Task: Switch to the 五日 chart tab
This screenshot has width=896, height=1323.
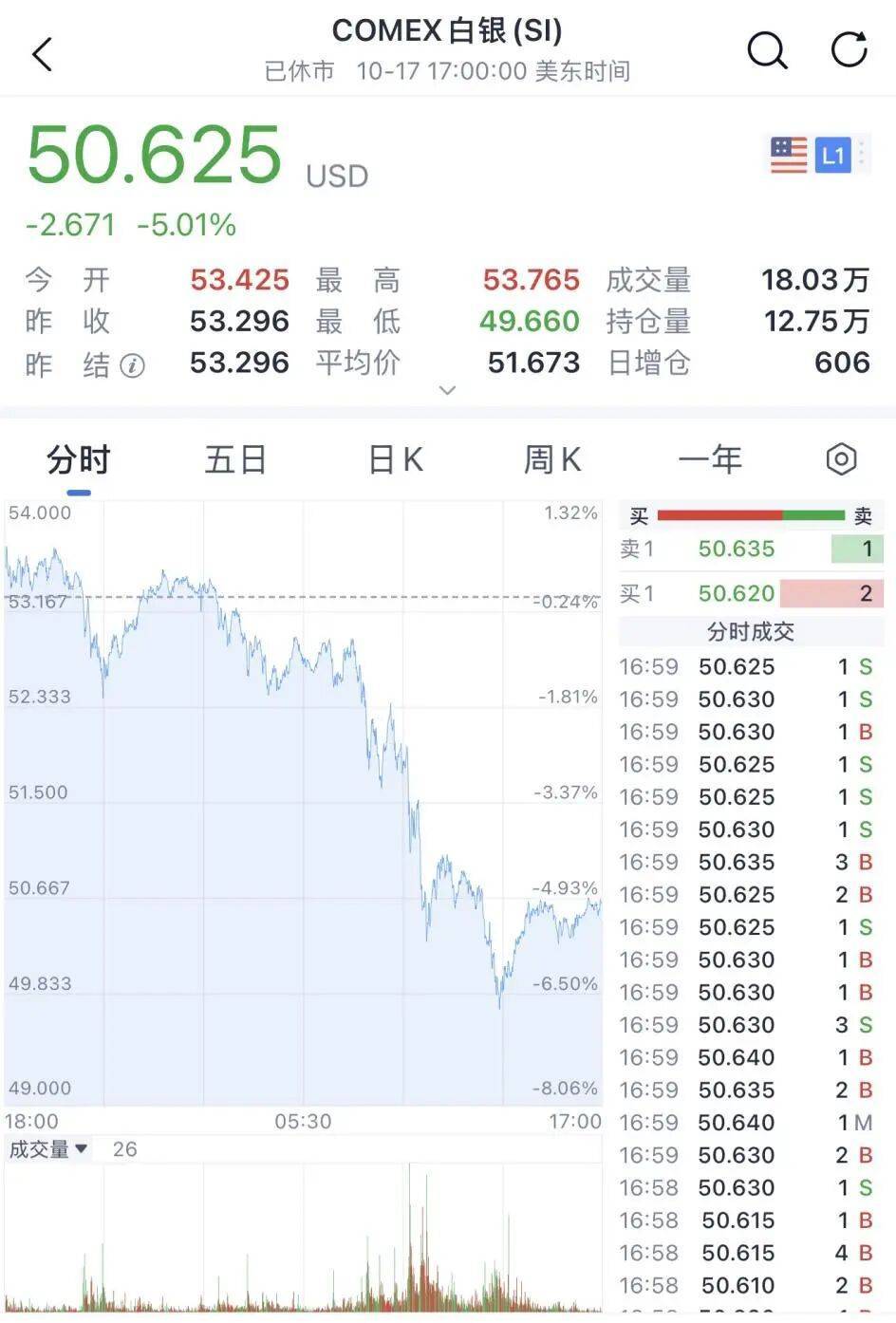Action: point(235,458)
